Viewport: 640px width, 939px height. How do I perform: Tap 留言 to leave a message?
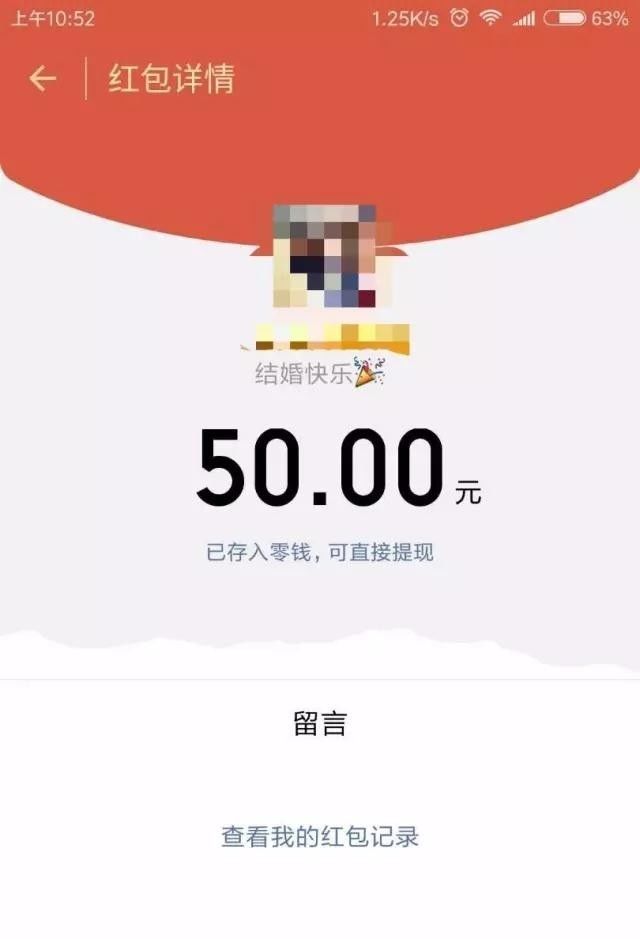pyautogui.click(x=320, y=724)
